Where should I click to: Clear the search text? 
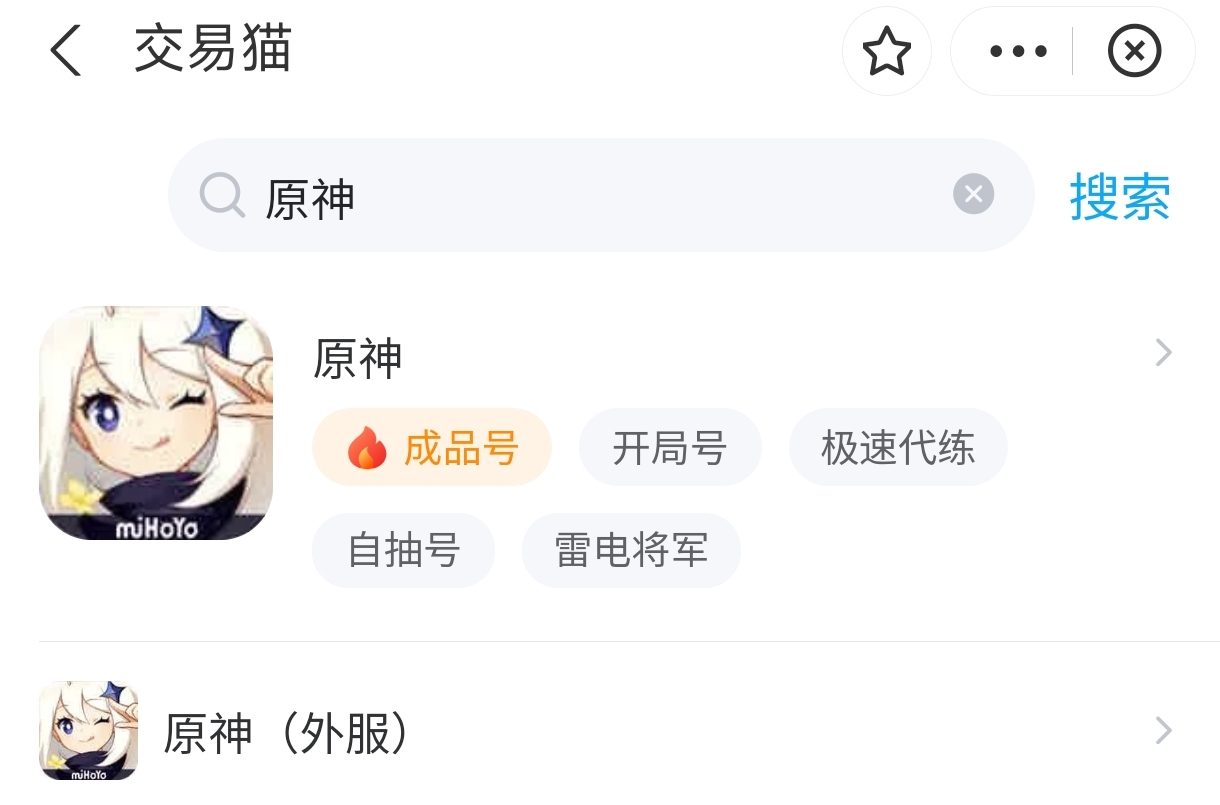(973, 194)
